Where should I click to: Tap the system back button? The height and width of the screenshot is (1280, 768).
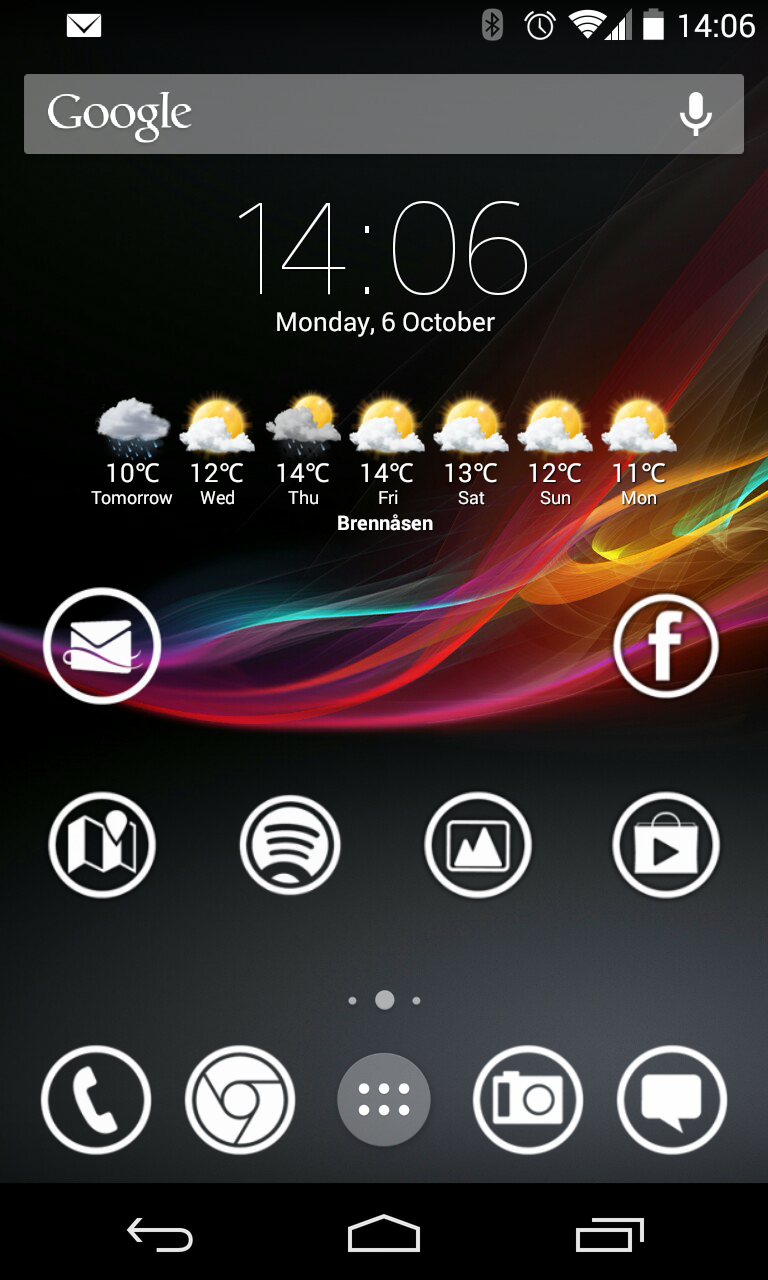coord(160,1236)
